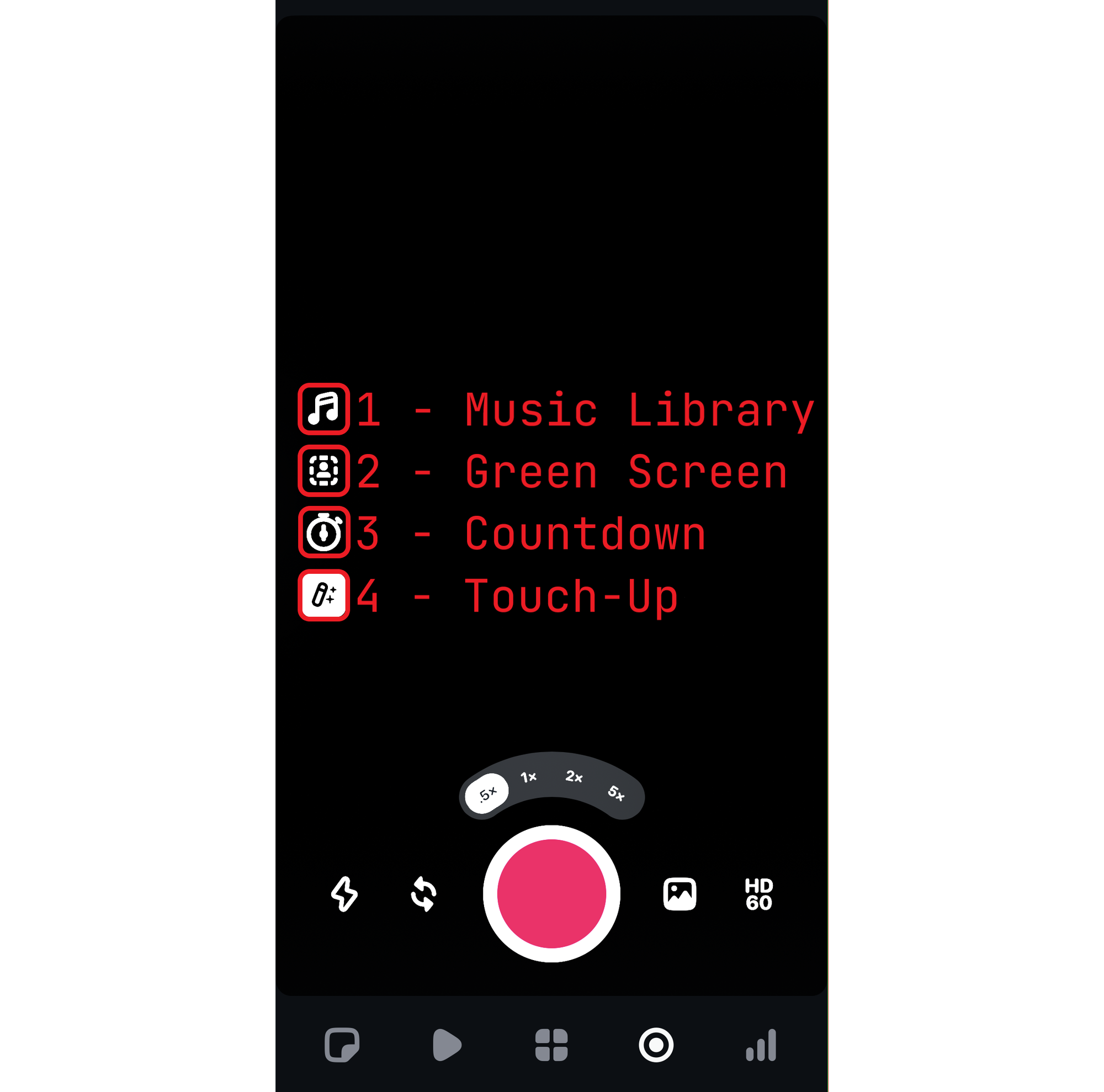
Task: Open the Music Library icon
Action: pos(323,409)
